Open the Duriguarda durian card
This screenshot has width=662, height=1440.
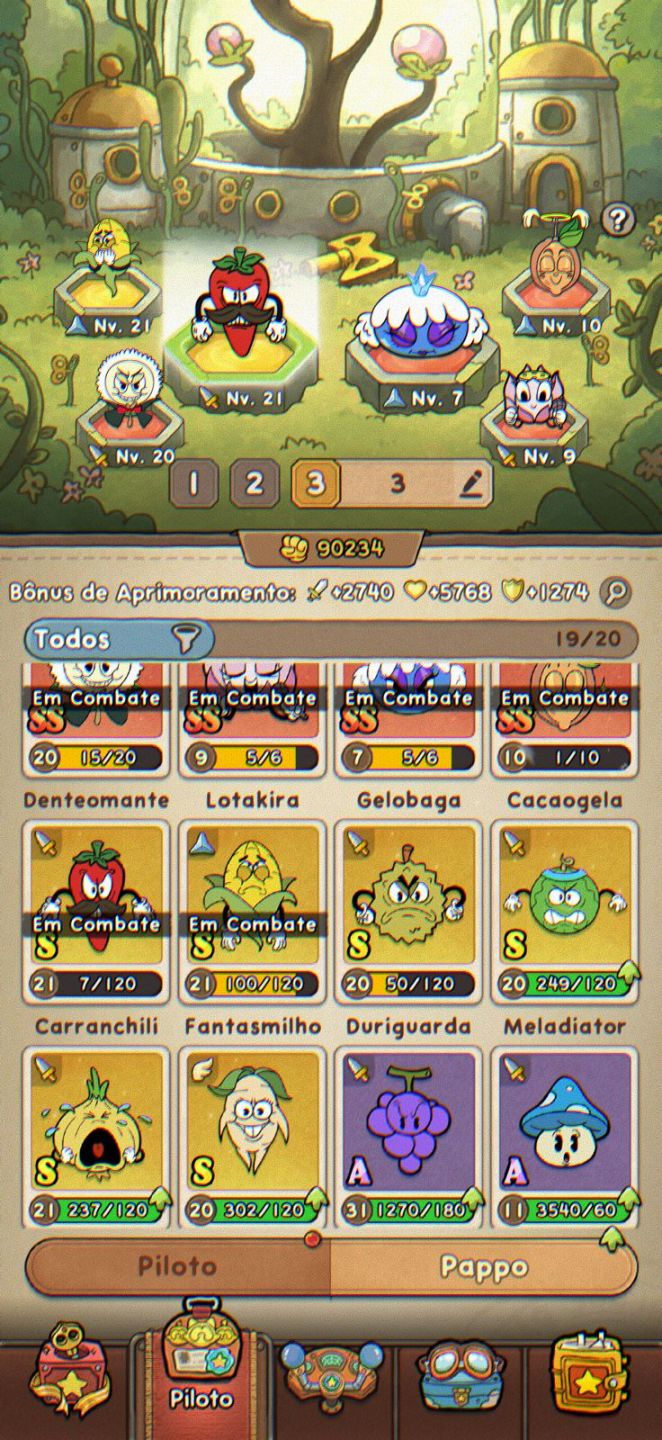(x=409, y=910)
